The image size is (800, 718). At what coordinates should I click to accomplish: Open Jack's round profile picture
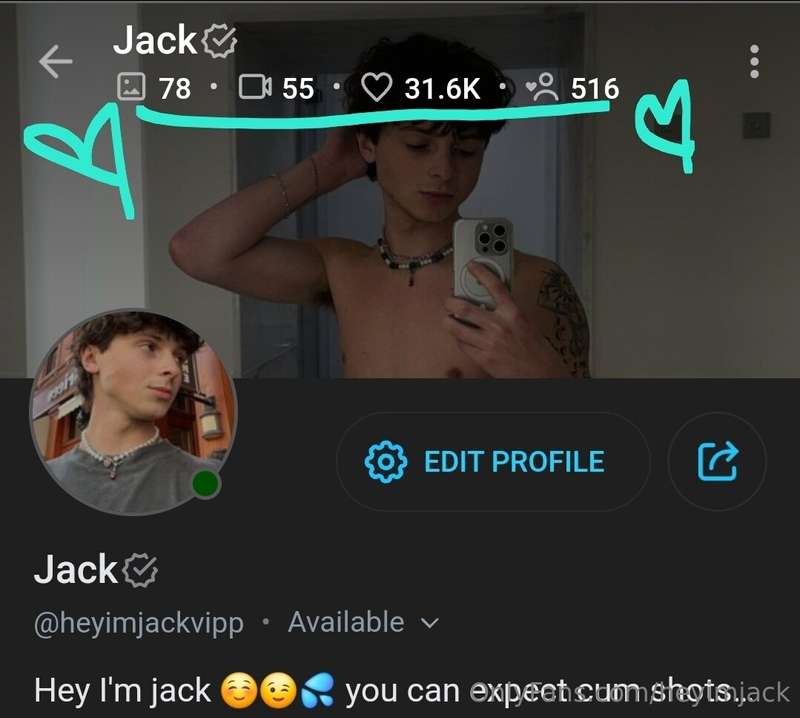[133, 412]
